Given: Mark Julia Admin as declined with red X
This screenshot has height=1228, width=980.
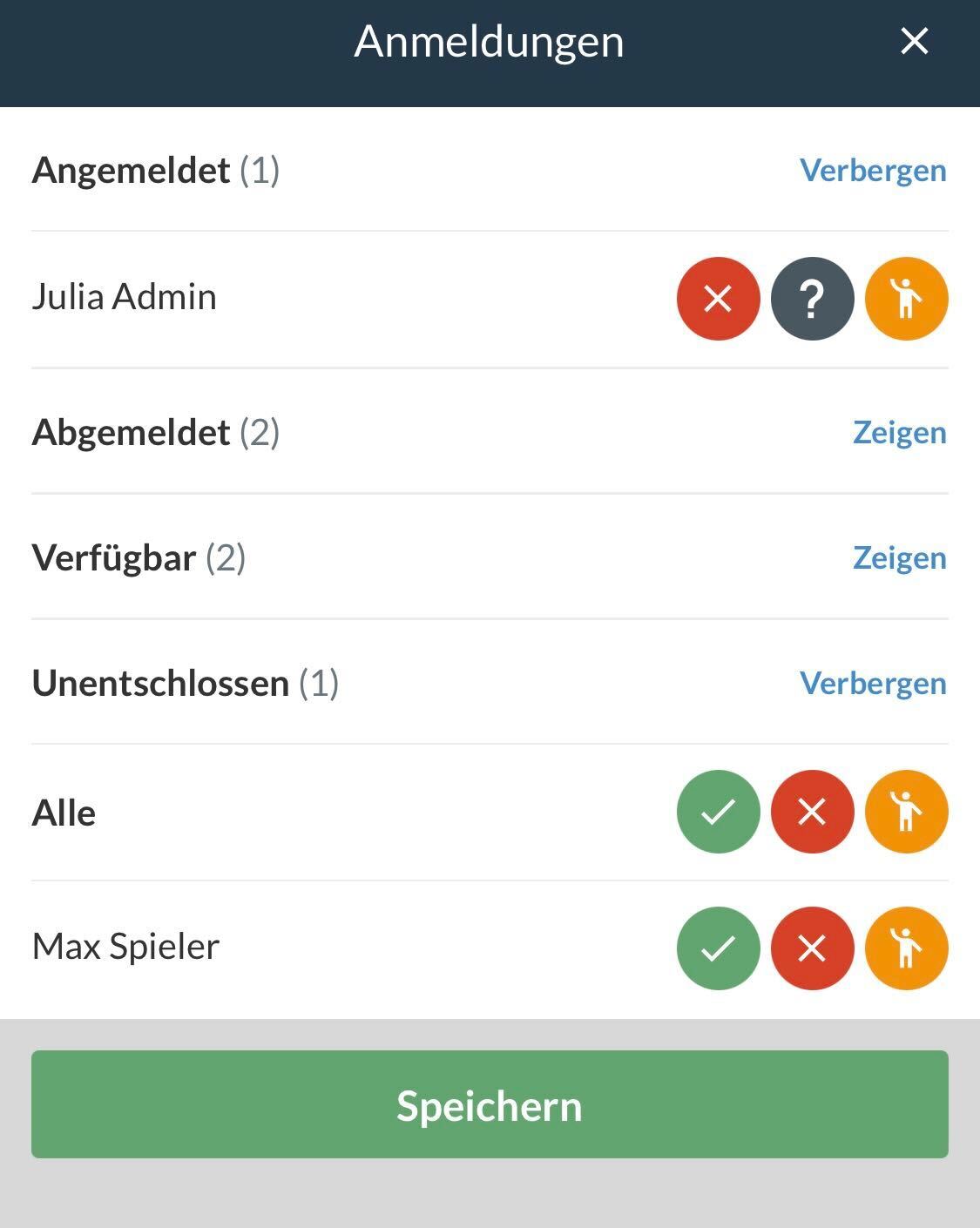Looking at the screenshot, I should point(718,299).
